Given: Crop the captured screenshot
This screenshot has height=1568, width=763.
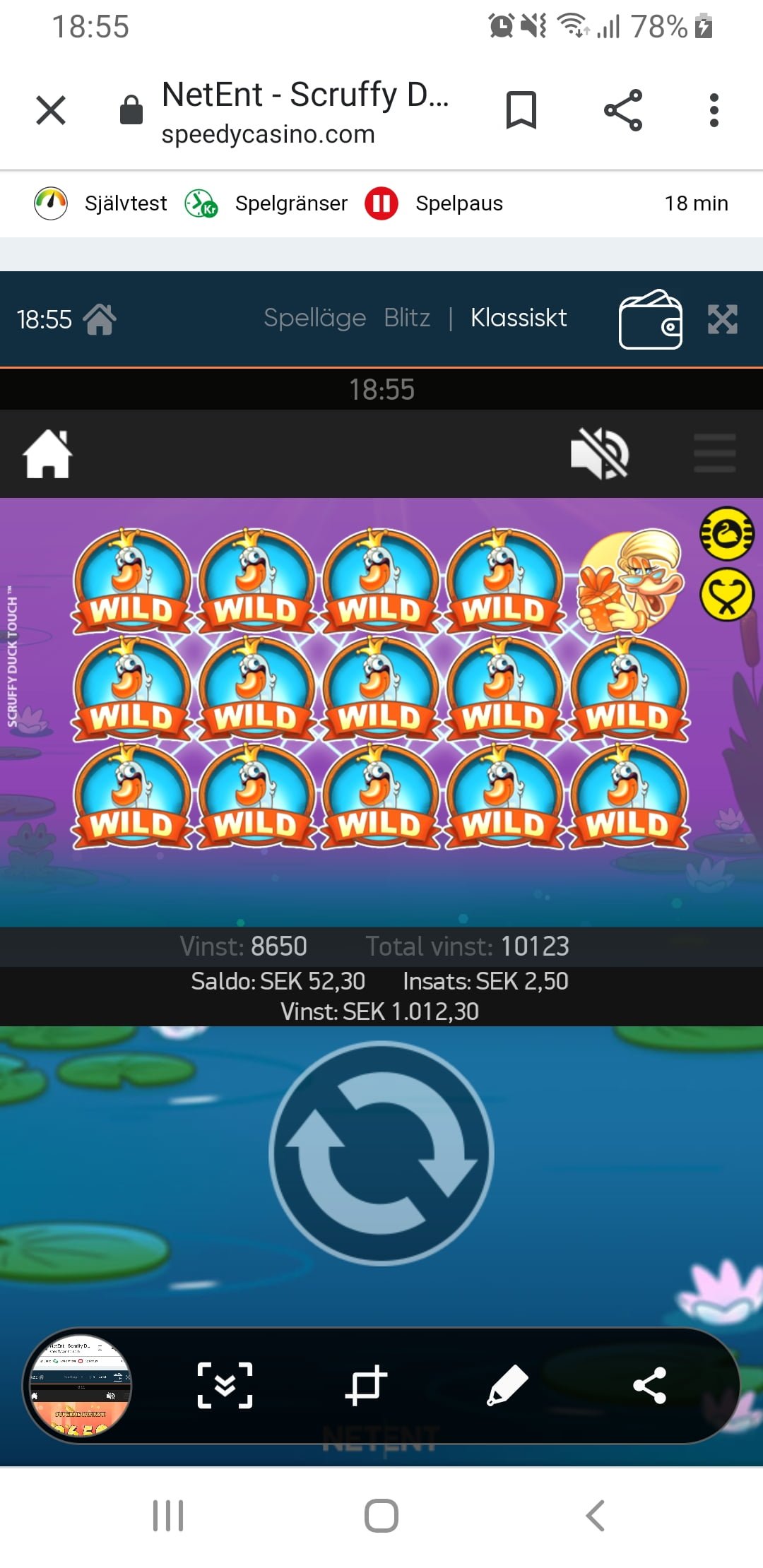Looking at the screenshot, I should 366,1386.
